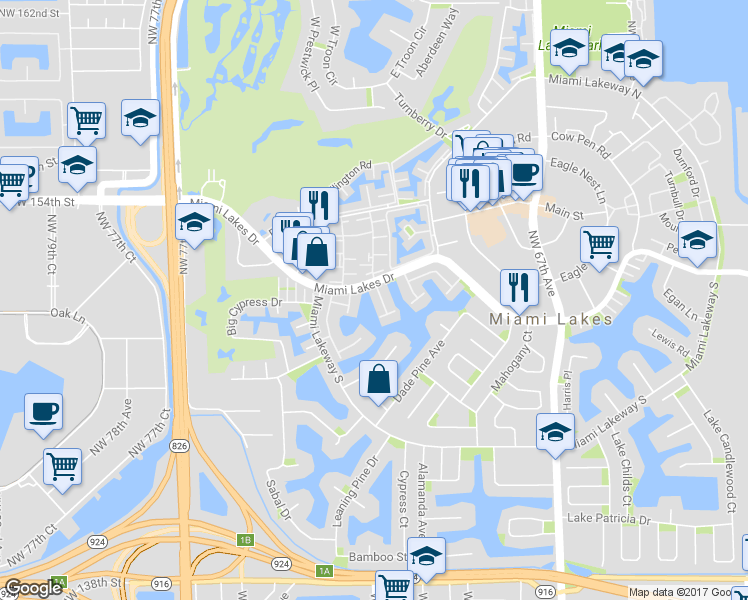
Task: Open the school marker beside Dunford Dr
Action: [x=697, y=241]
